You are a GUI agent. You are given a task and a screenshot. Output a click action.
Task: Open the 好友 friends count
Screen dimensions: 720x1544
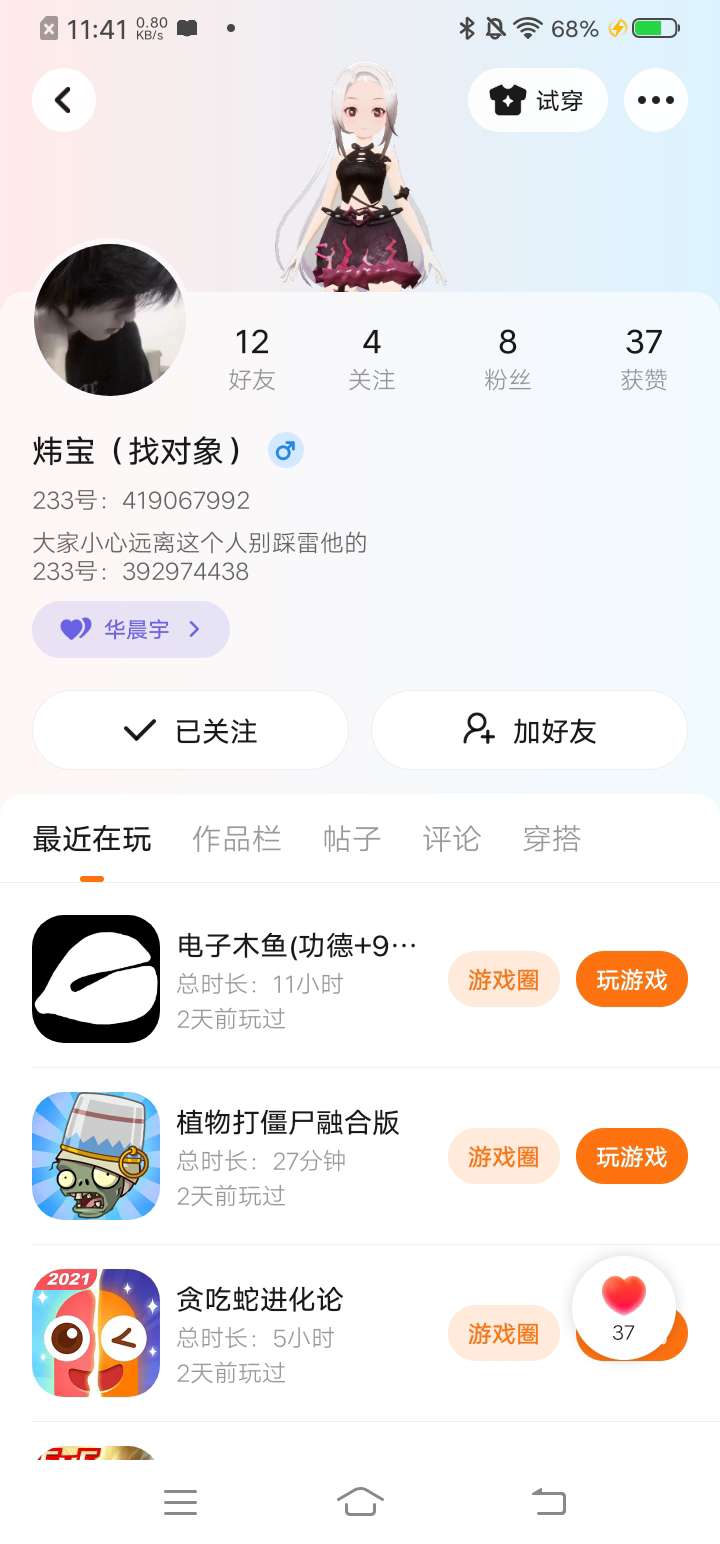pos(252,358)
